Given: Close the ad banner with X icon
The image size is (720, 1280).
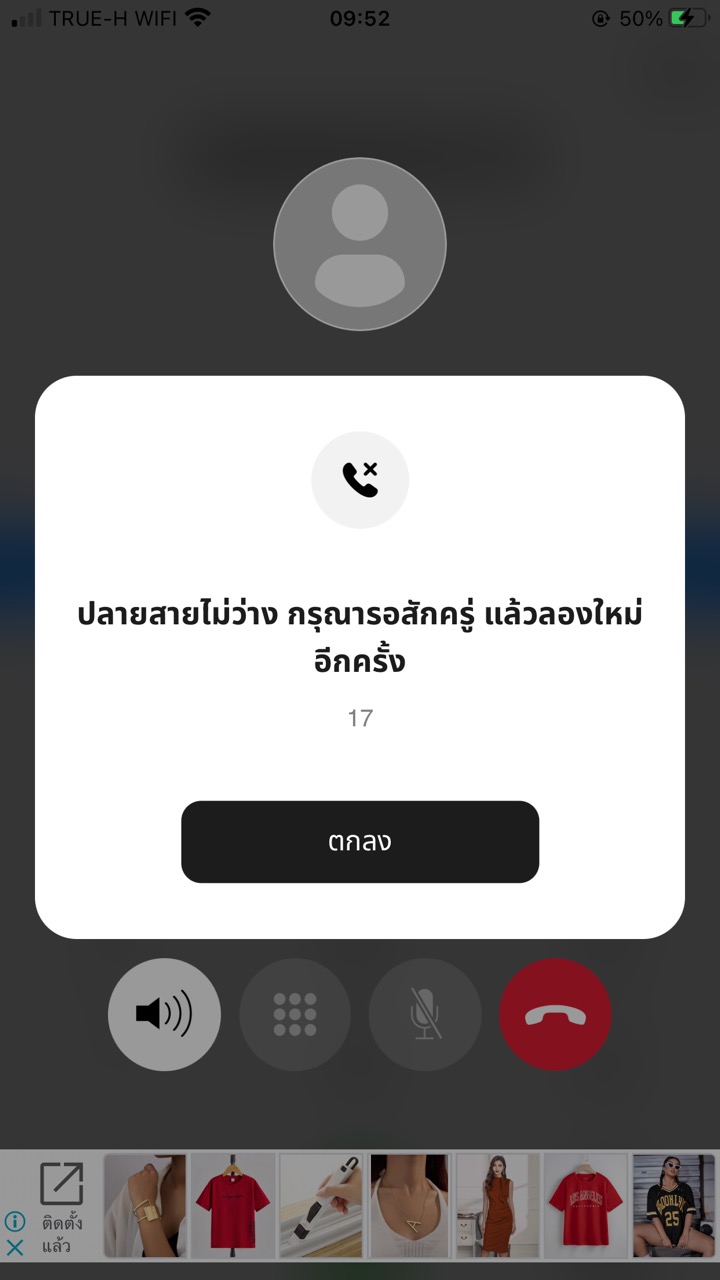Looking at the screenshot, I should tap(15, 1247).
